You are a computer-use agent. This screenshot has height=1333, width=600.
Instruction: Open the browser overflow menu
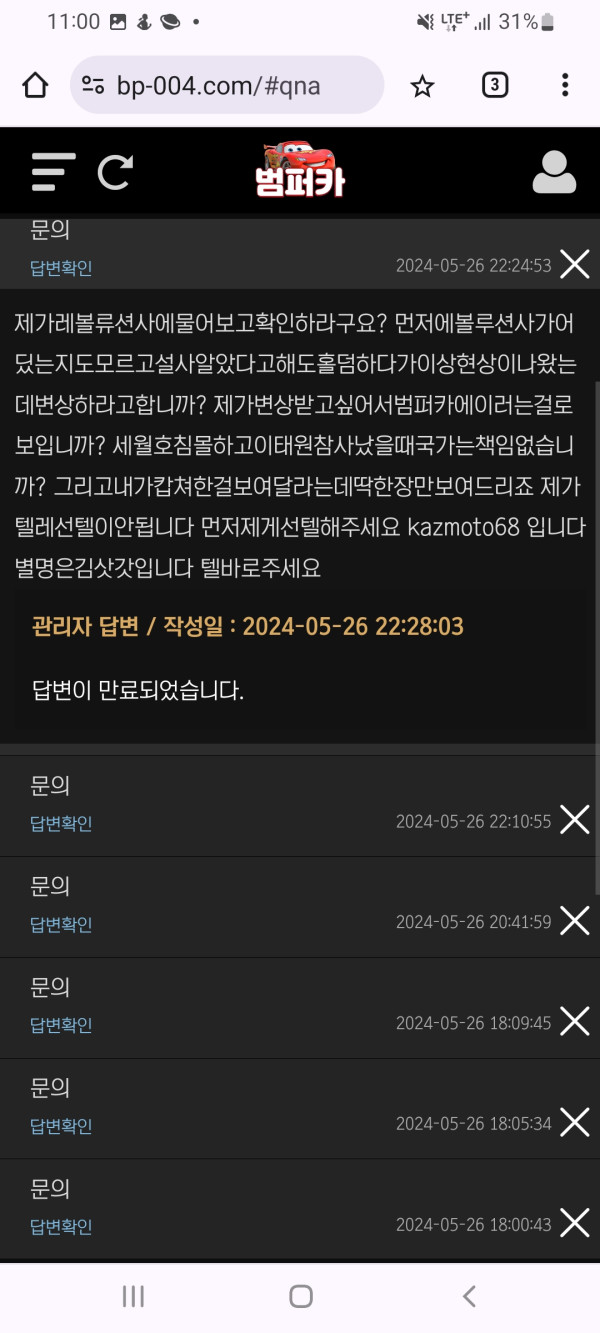point(565,85)
